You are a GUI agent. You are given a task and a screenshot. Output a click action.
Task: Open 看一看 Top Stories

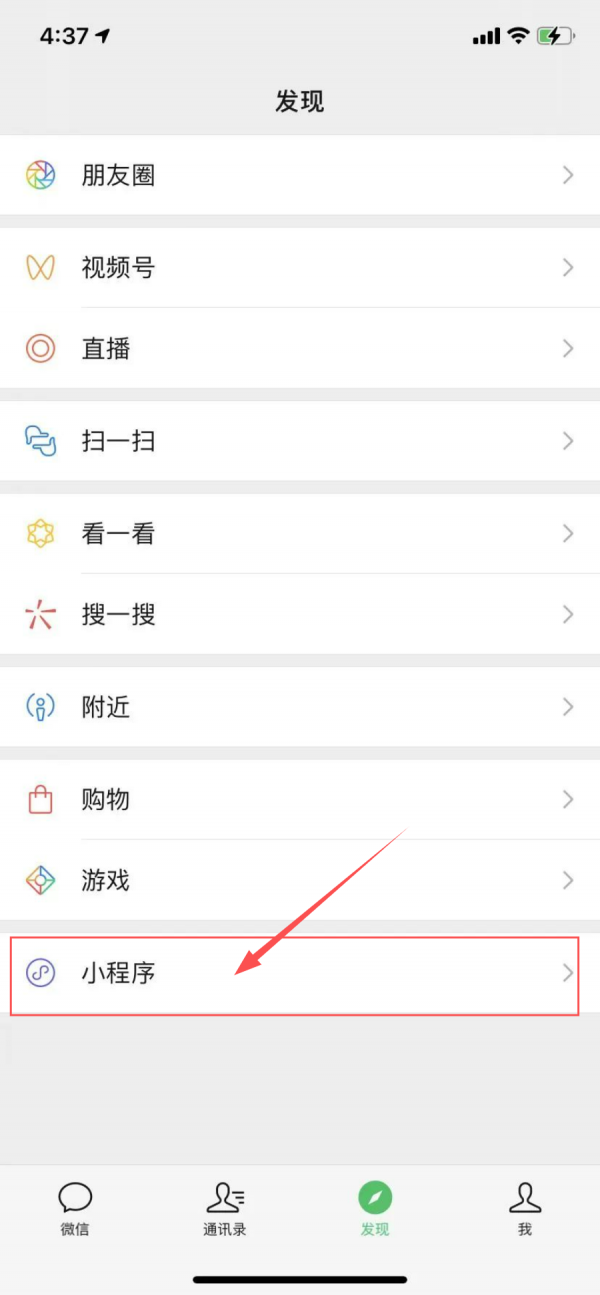click(x=300, y=534)
